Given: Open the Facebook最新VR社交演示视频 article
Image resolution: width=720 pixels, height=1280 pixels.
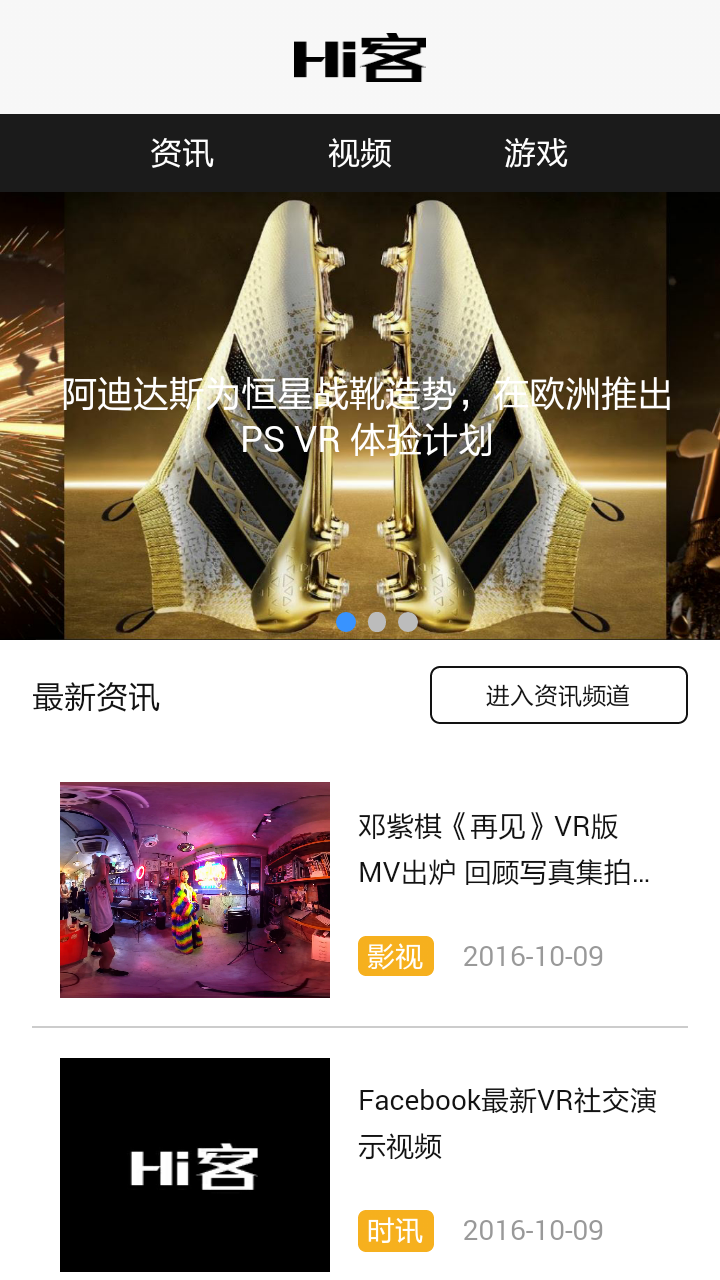Looking at the screenshot, I should coord(507,1123).
